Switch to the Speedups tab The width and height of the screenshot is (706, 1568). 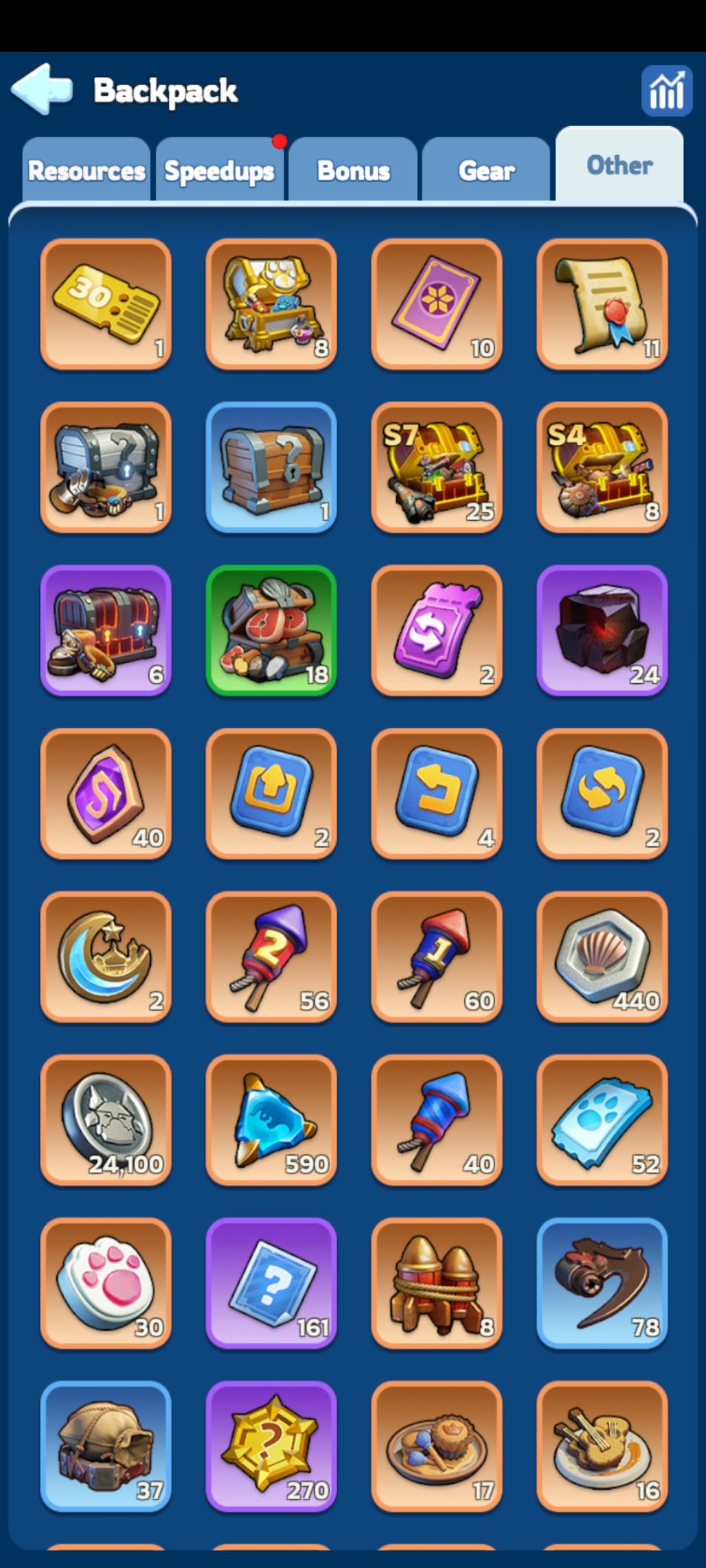tap(219, 170)
